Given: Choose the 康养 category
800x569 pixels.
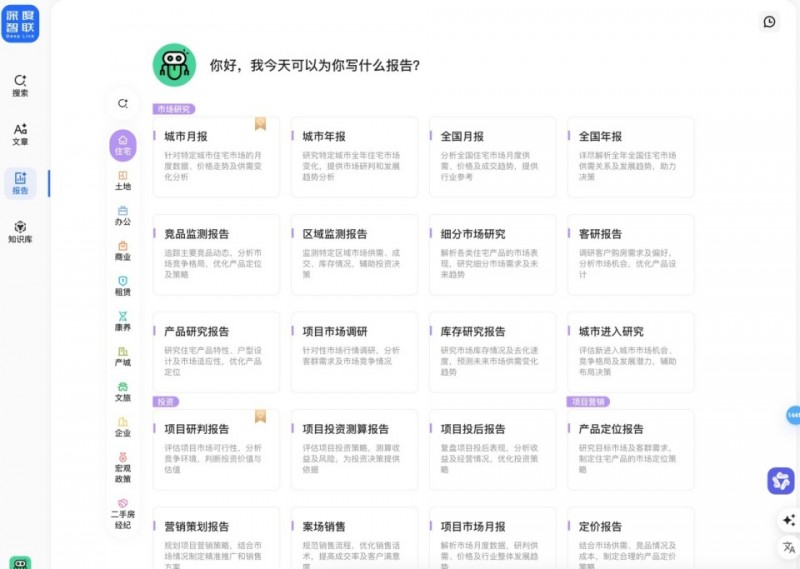Looking at the screenshot, I should pyautogui.click(x=122, y=320).
